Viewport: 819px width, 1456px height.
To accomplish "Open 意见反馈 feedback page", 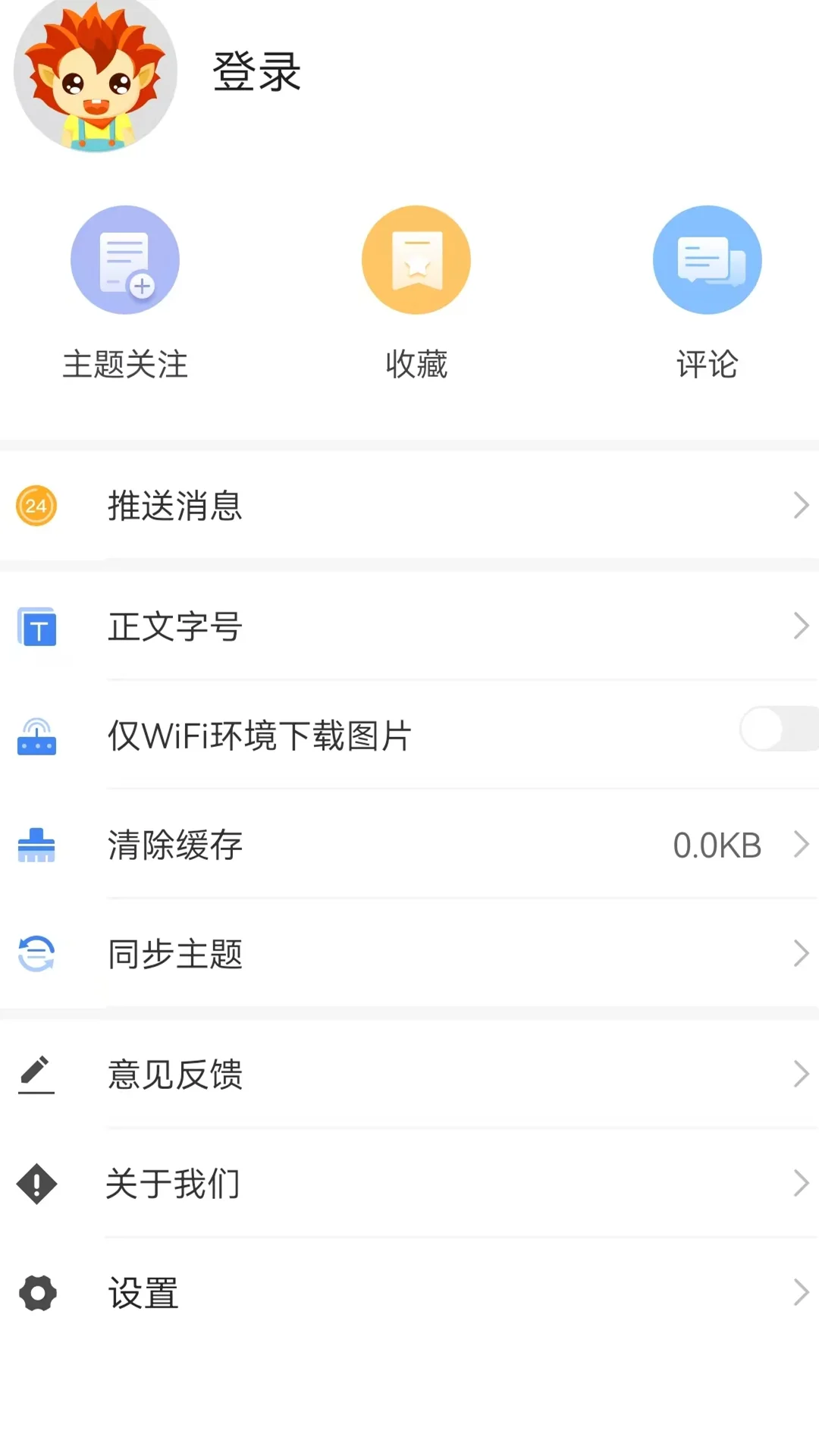I will tap(409, 1074).
